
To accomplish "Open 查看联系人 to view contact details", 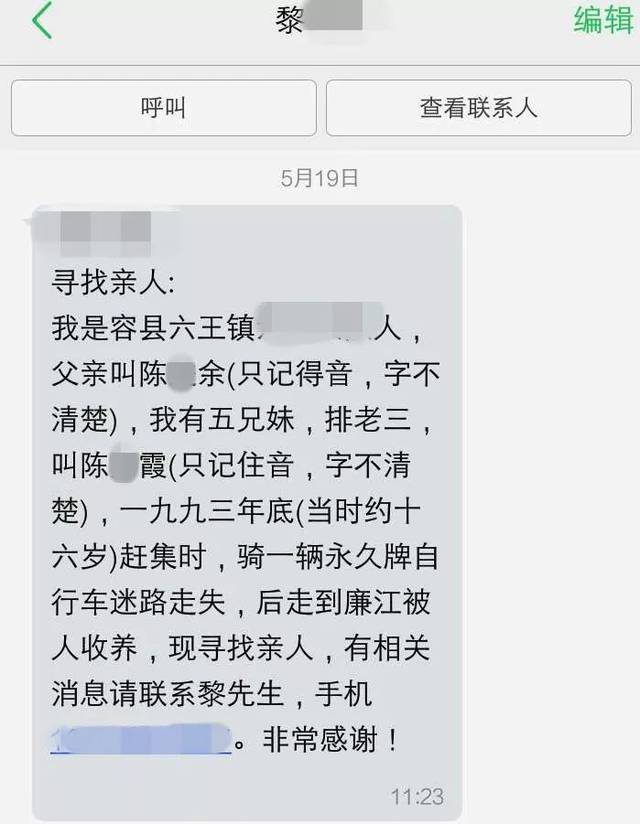I will point(478,108).
